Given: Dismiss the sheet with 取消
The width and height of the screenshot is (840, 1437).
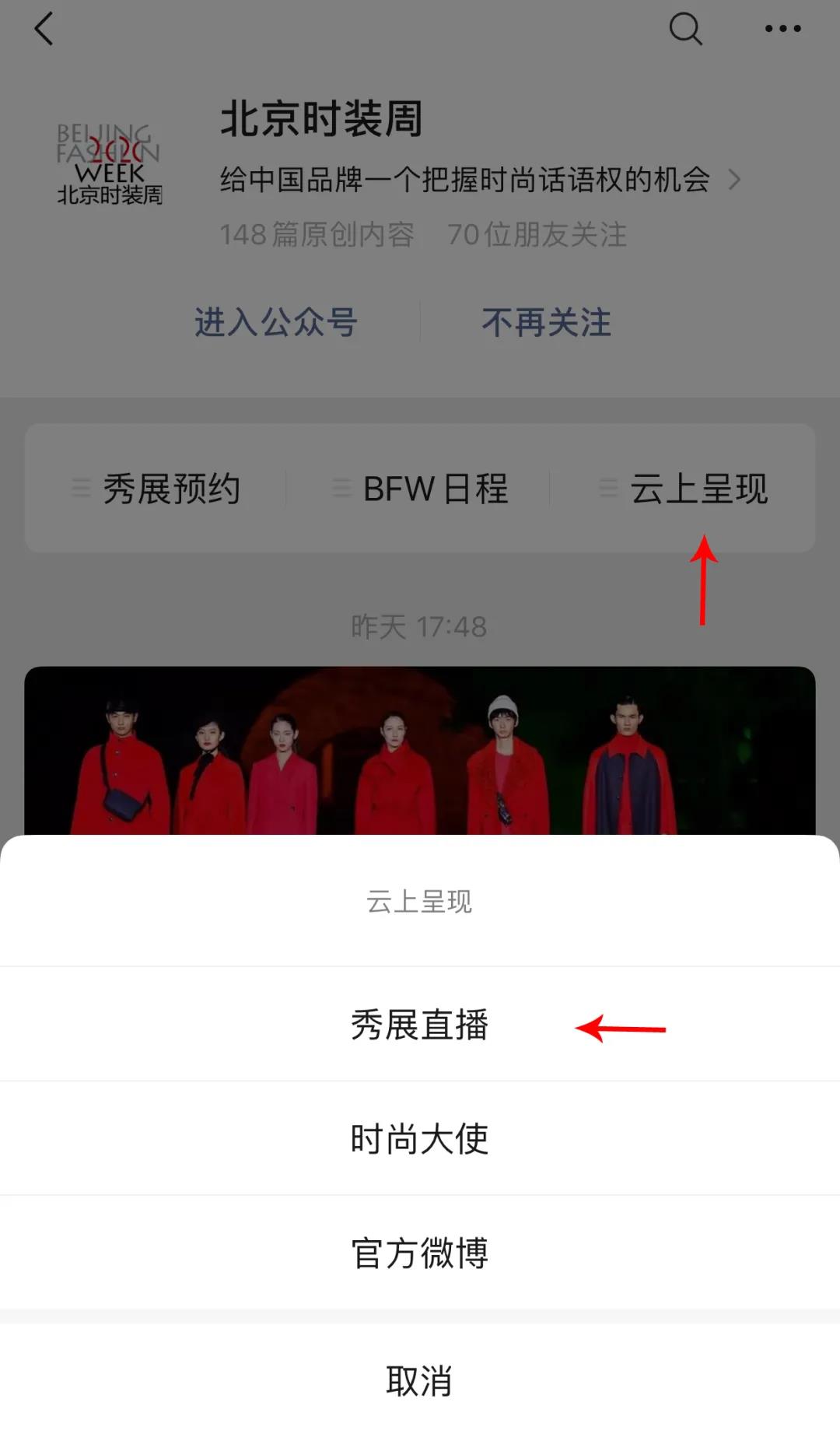Looking at the screenshot, I should [420, 1381].
